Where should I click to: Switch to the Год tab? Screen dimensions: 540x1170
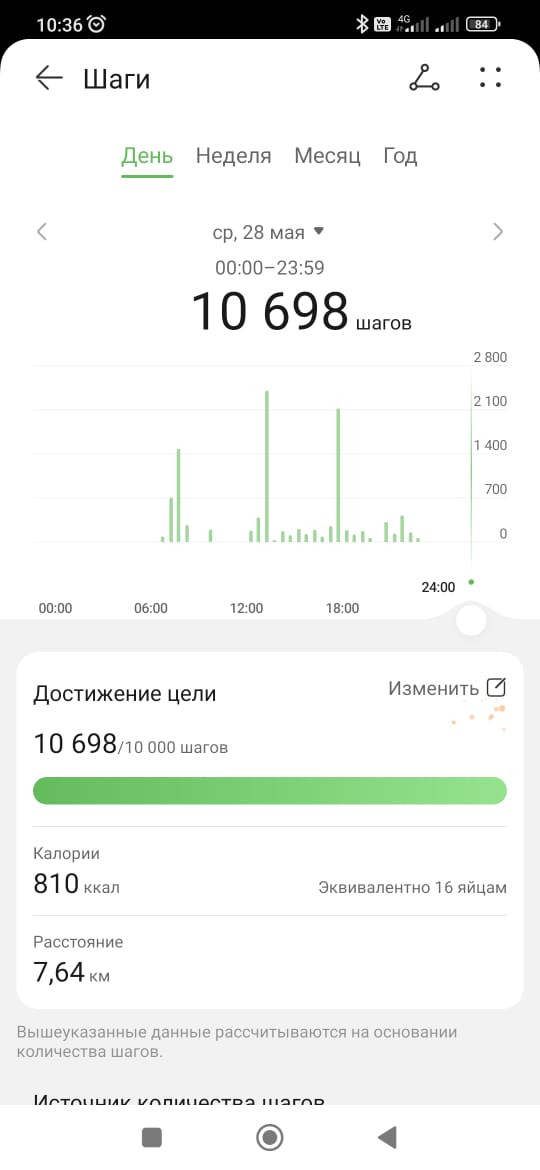pos(401,156)
